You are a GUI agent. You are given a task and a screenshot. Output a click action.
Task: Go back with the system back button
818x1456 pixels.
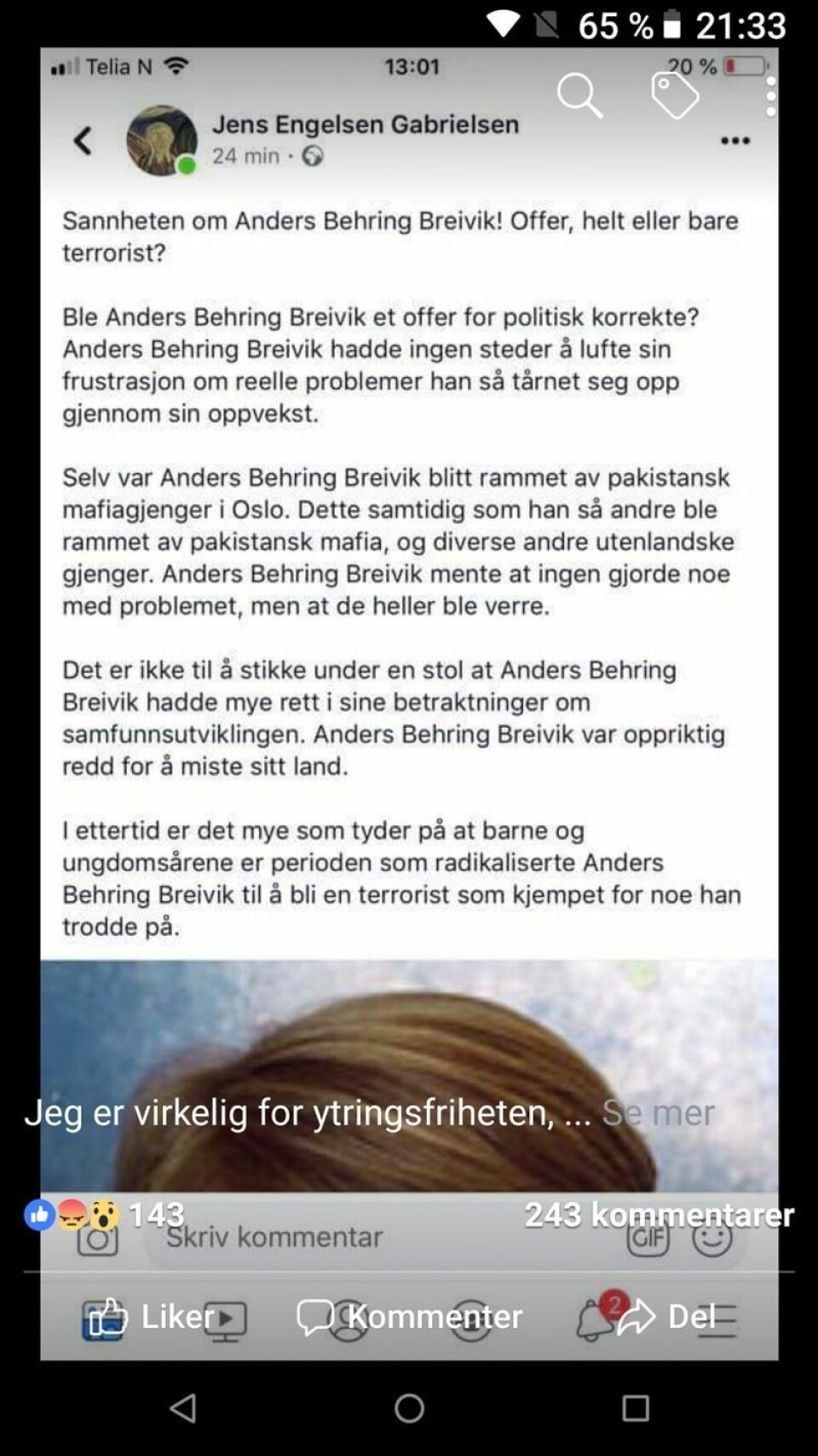tap(182, 1408)
